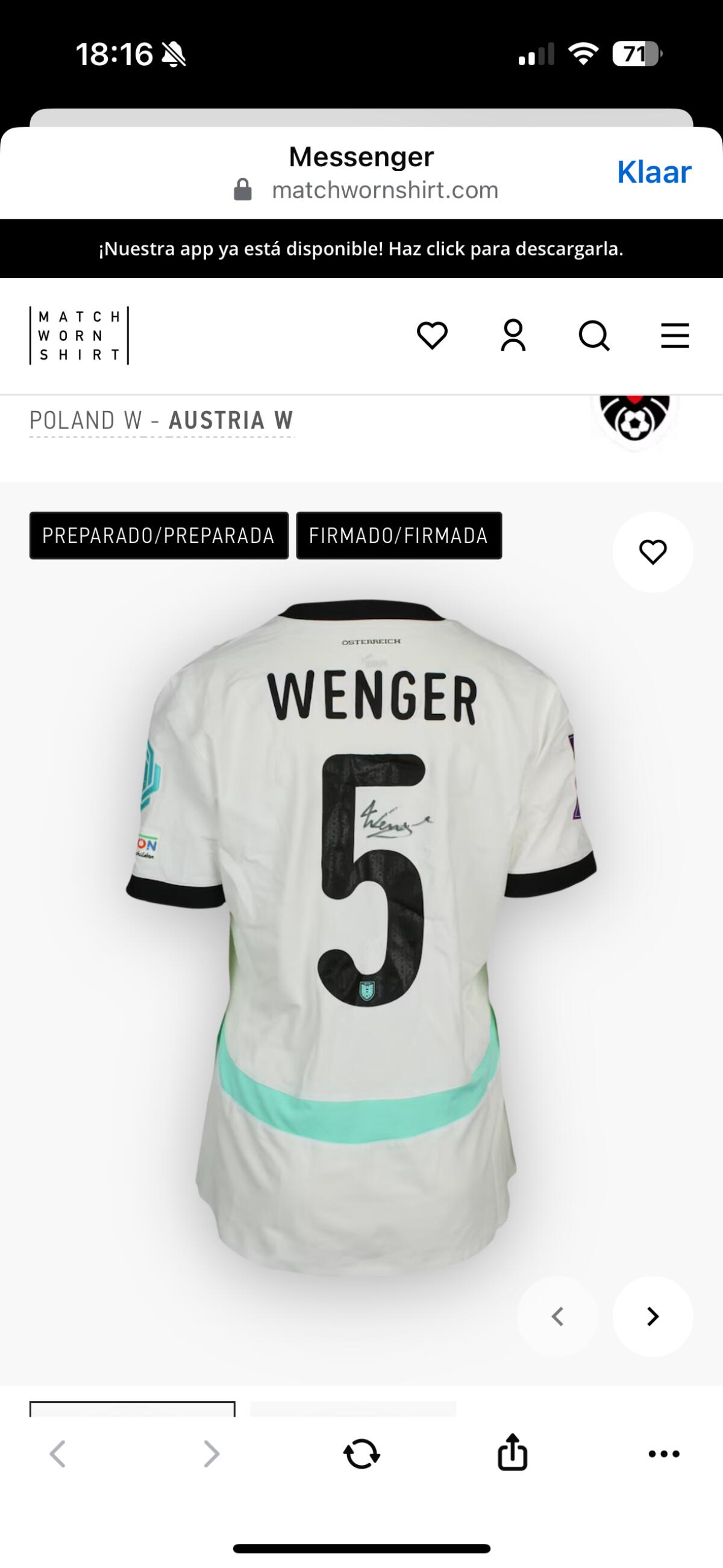
Task: Open the Poland W - Austria W match link
Action: point(162,421)
